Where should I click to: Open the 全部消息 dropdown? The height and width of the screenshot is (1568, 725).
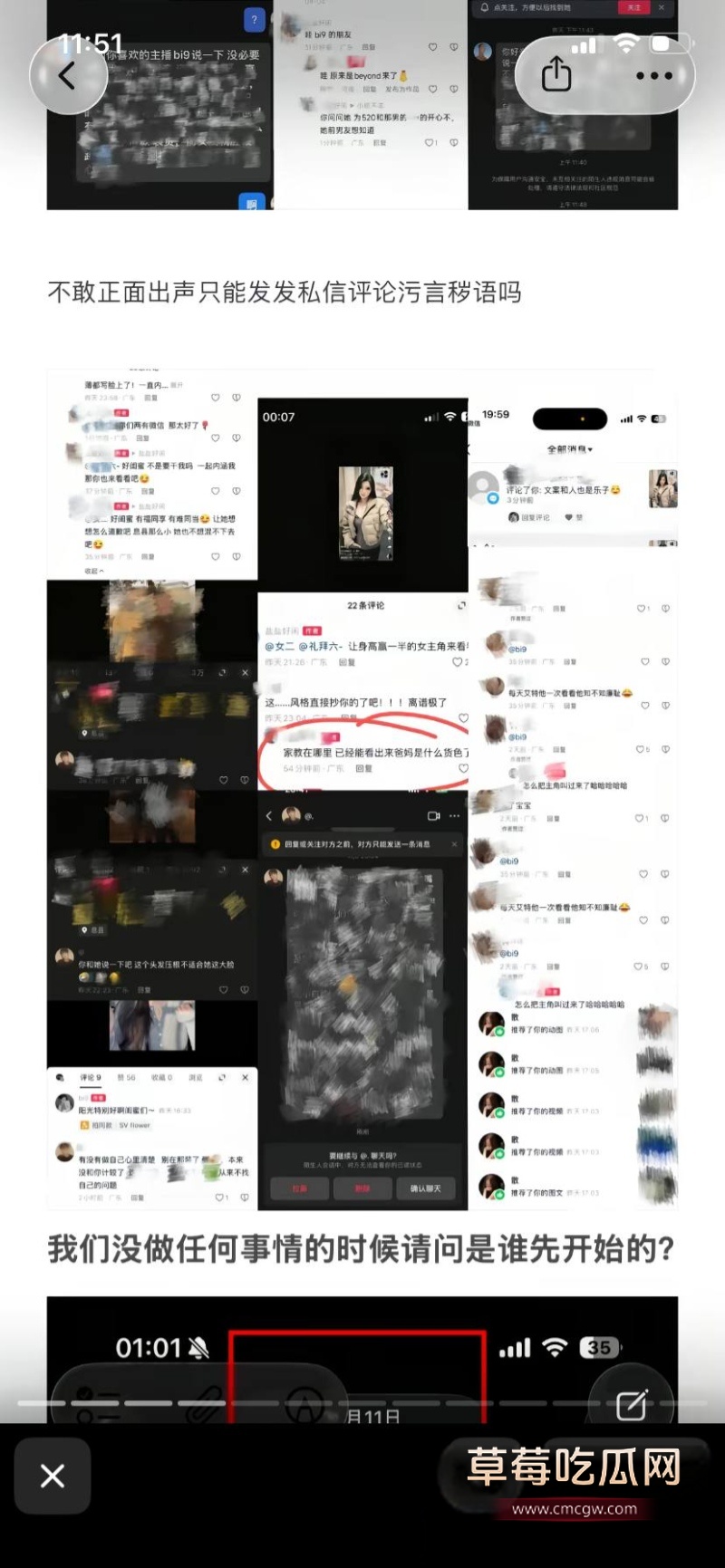[571, 449]
